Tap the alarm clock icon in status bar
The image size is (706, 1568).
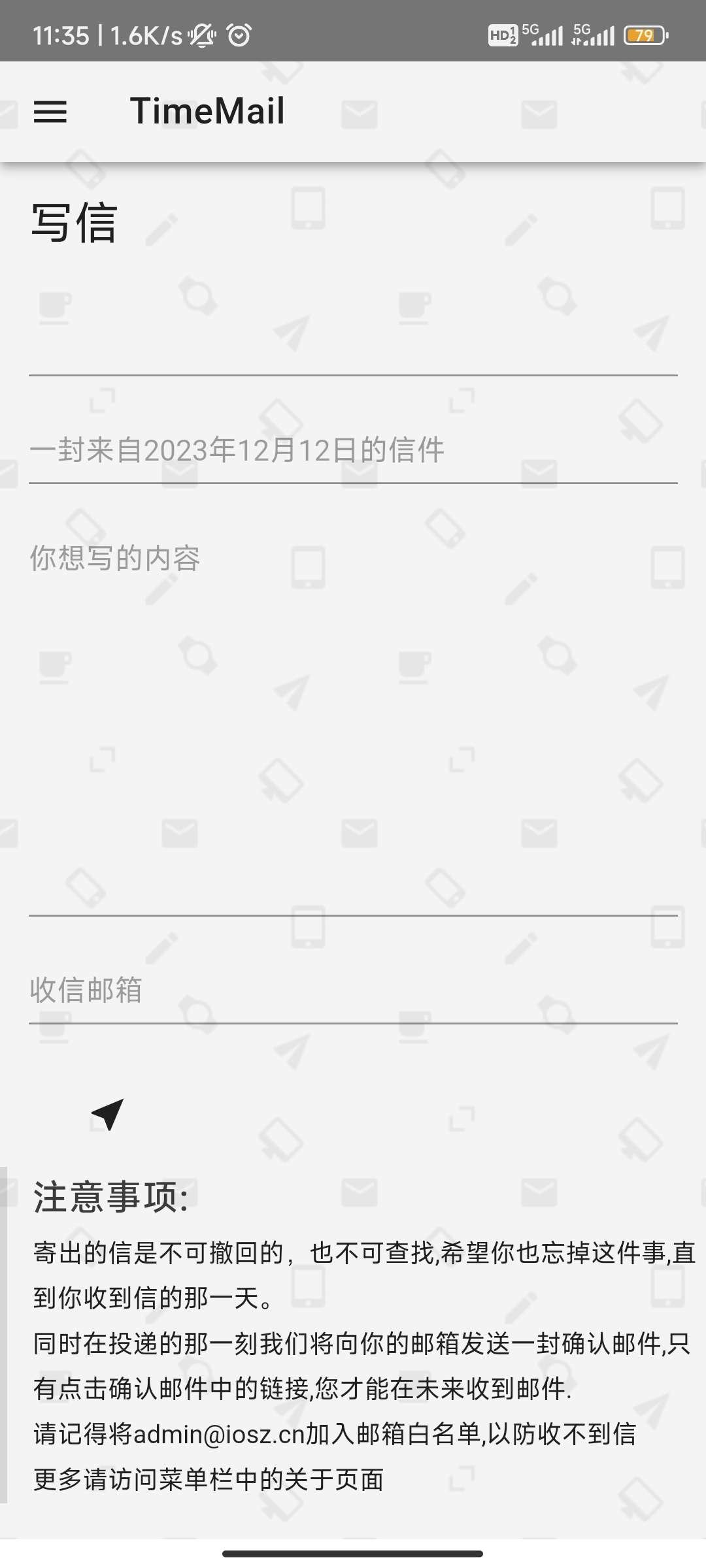click(241, 36)
